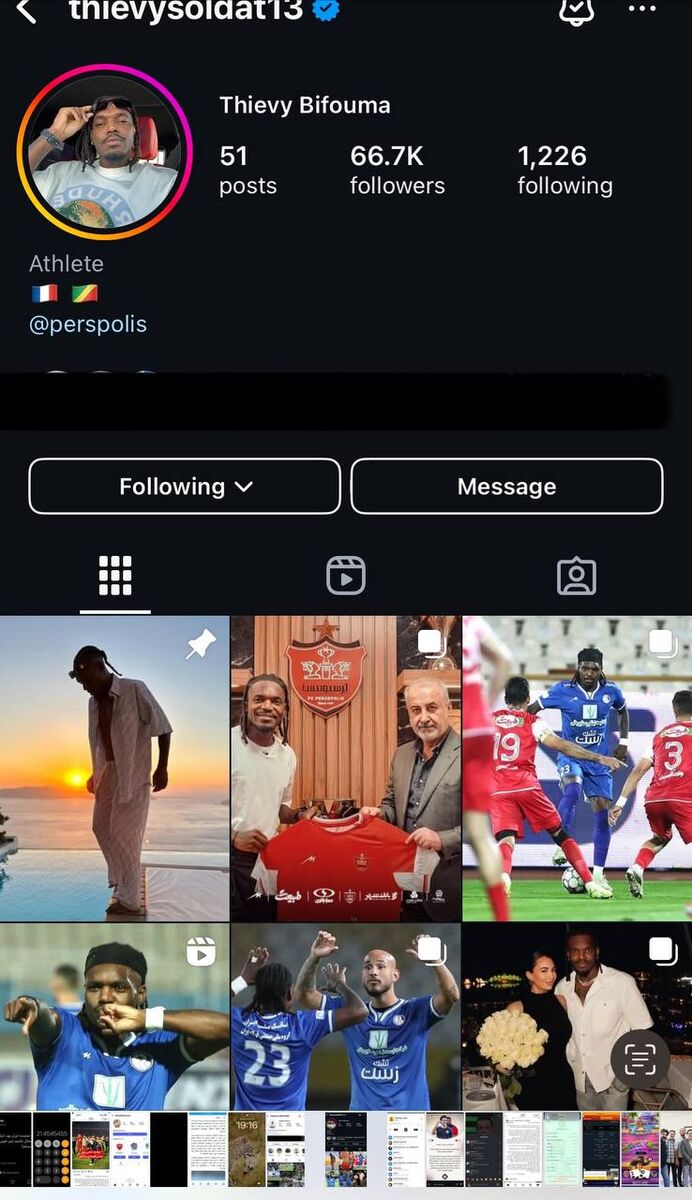Open the notification bell for this profile
Screen dimensions: 692x1200
(x=576, y=11)
